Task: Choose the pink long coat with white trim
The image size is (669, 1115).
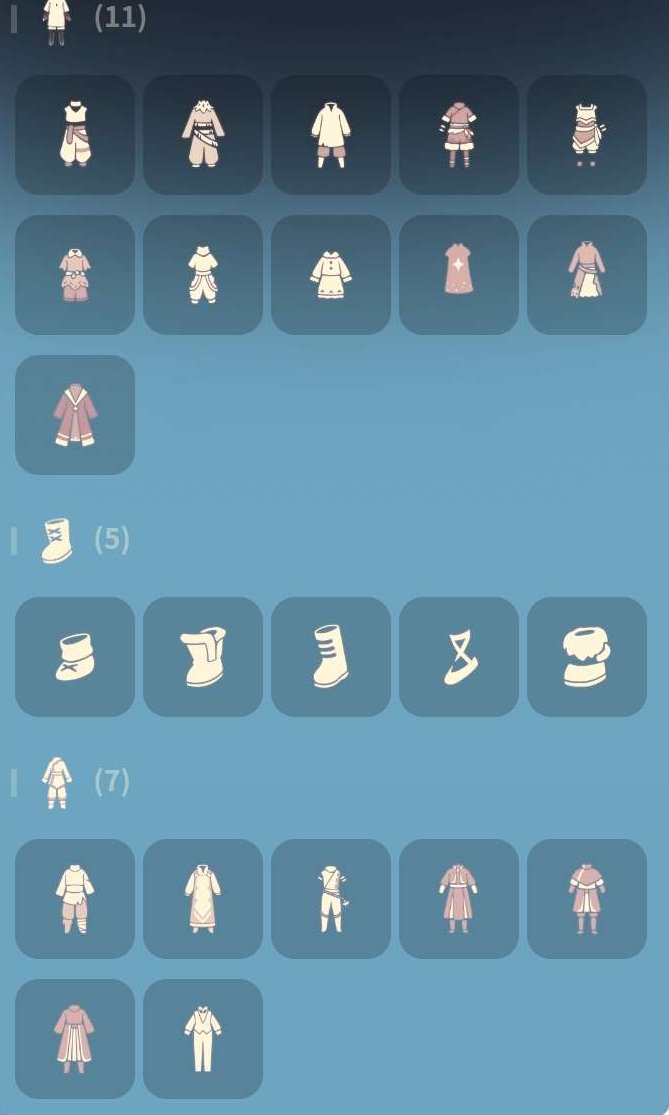Action: [75, 414]
